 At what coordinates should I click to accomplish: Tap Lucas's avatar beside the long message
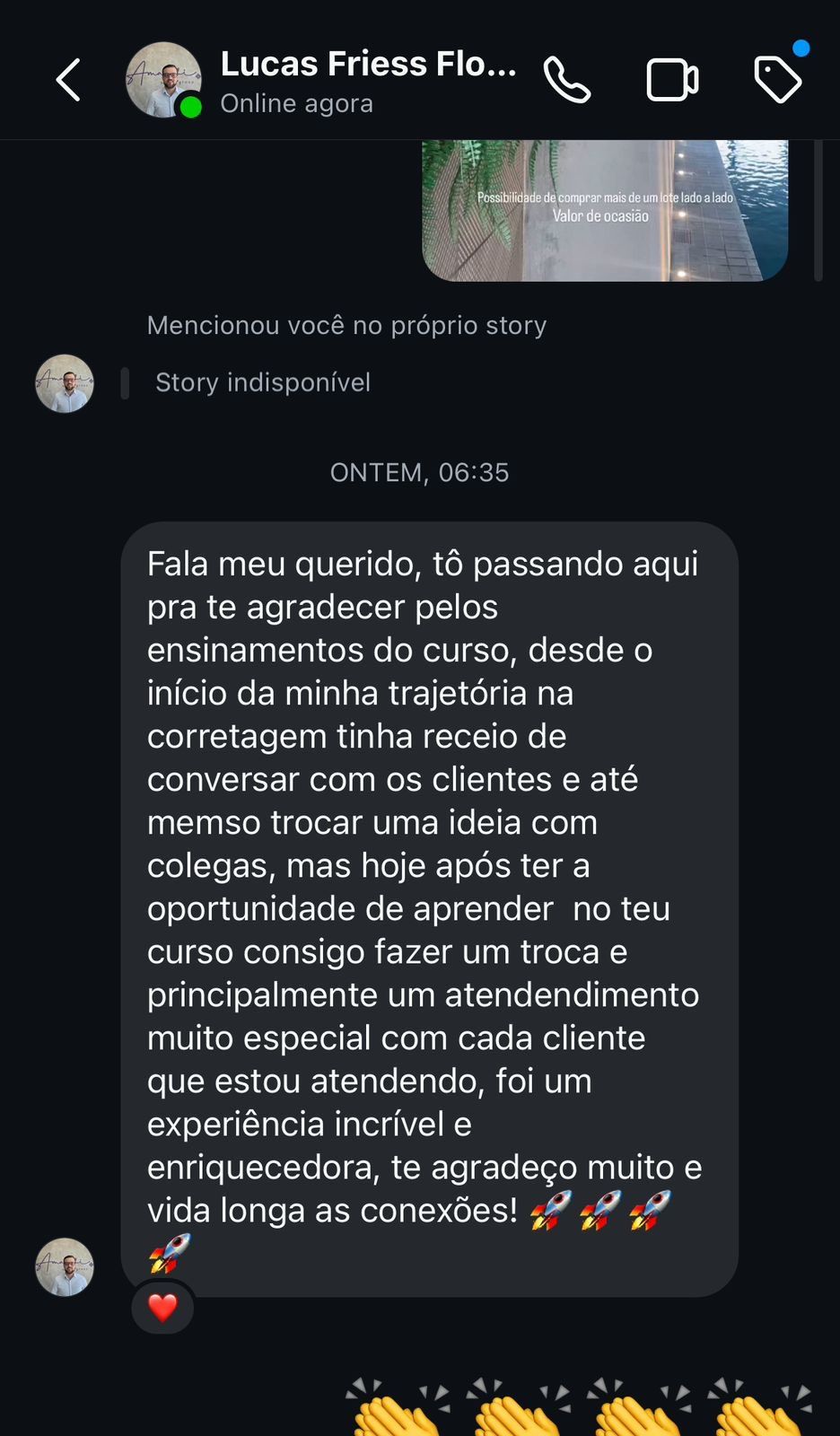(x=65, y=1267)
